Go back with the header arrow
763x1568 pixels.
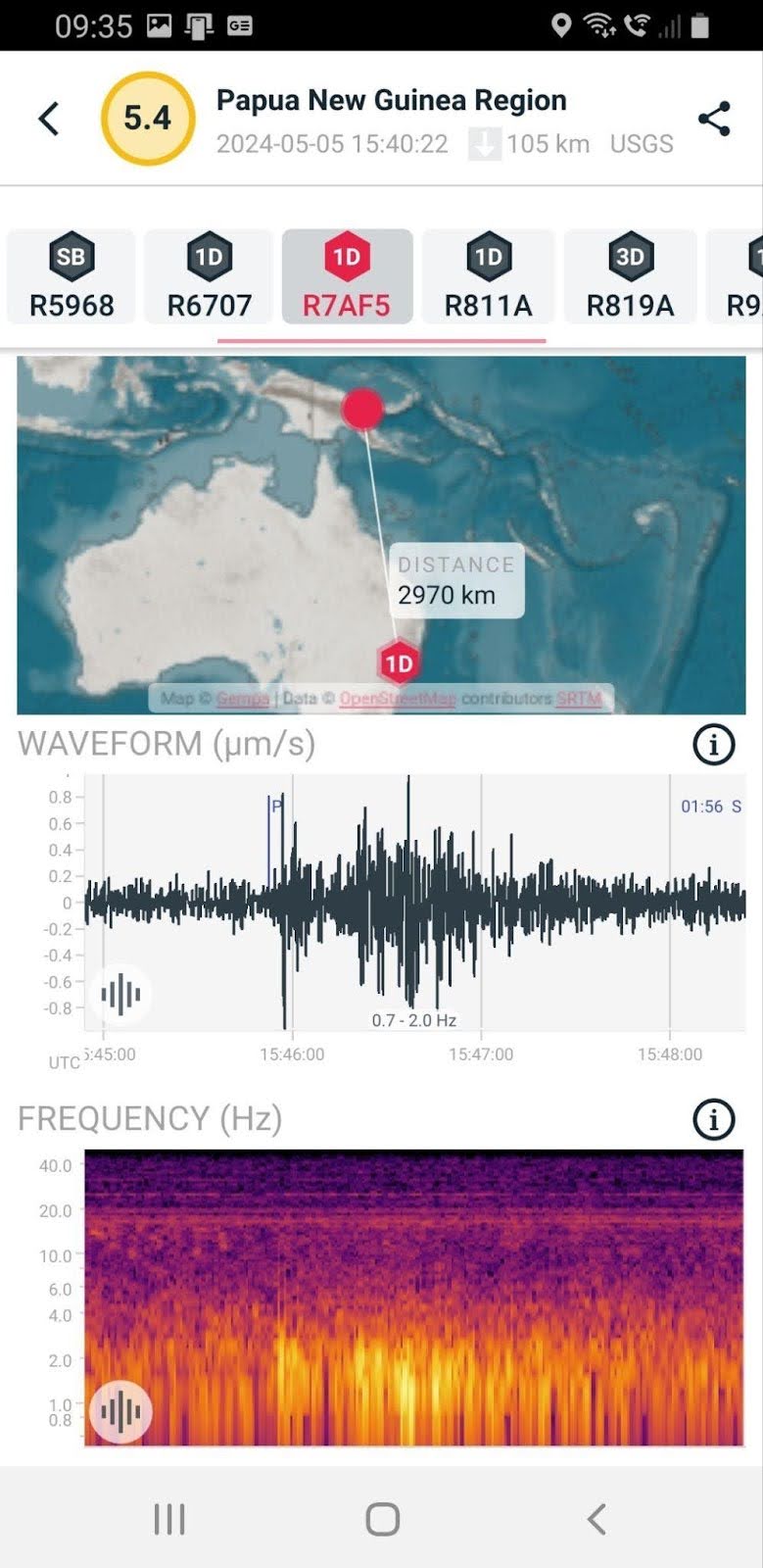coord(49,119)
